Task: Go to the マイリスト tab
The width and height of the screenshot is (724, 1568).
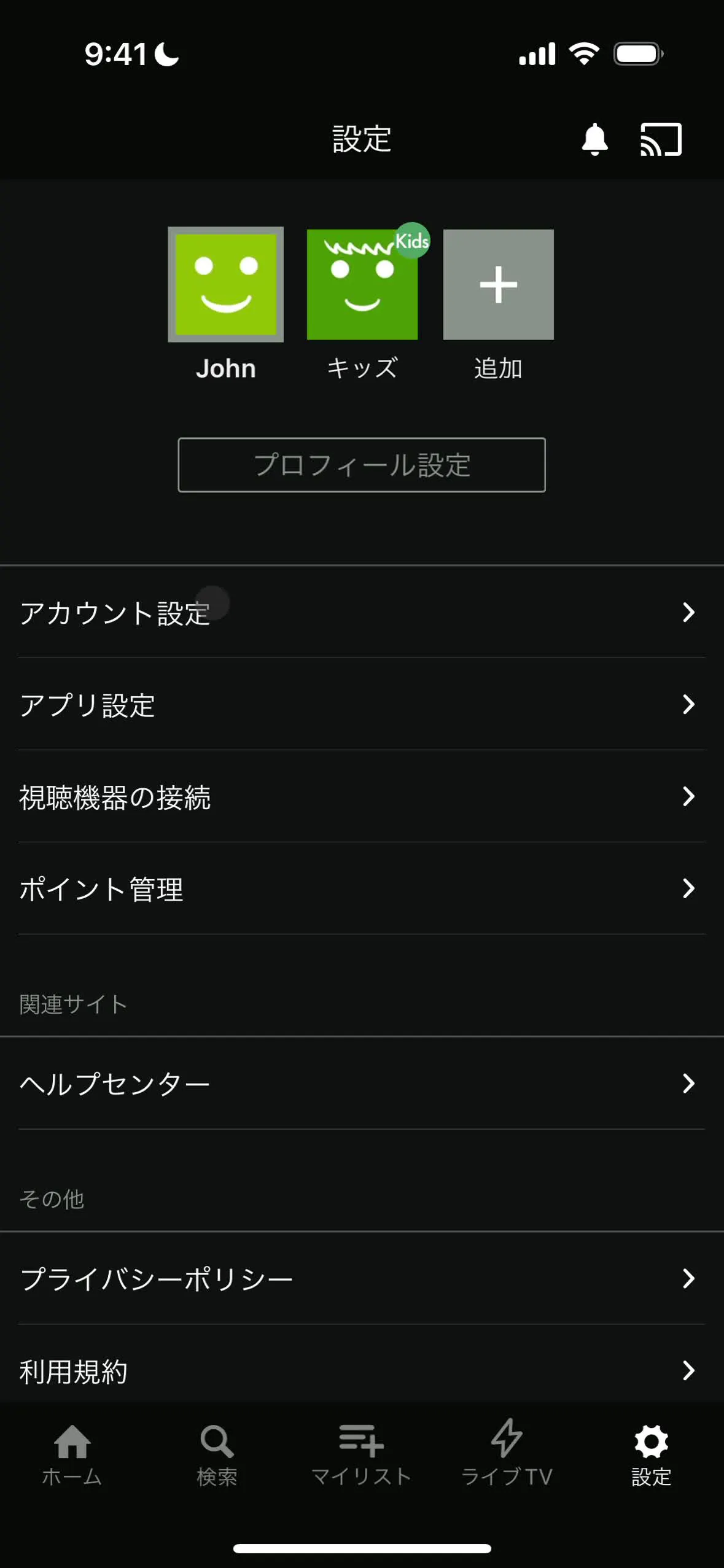Action: pos(361,1454)
